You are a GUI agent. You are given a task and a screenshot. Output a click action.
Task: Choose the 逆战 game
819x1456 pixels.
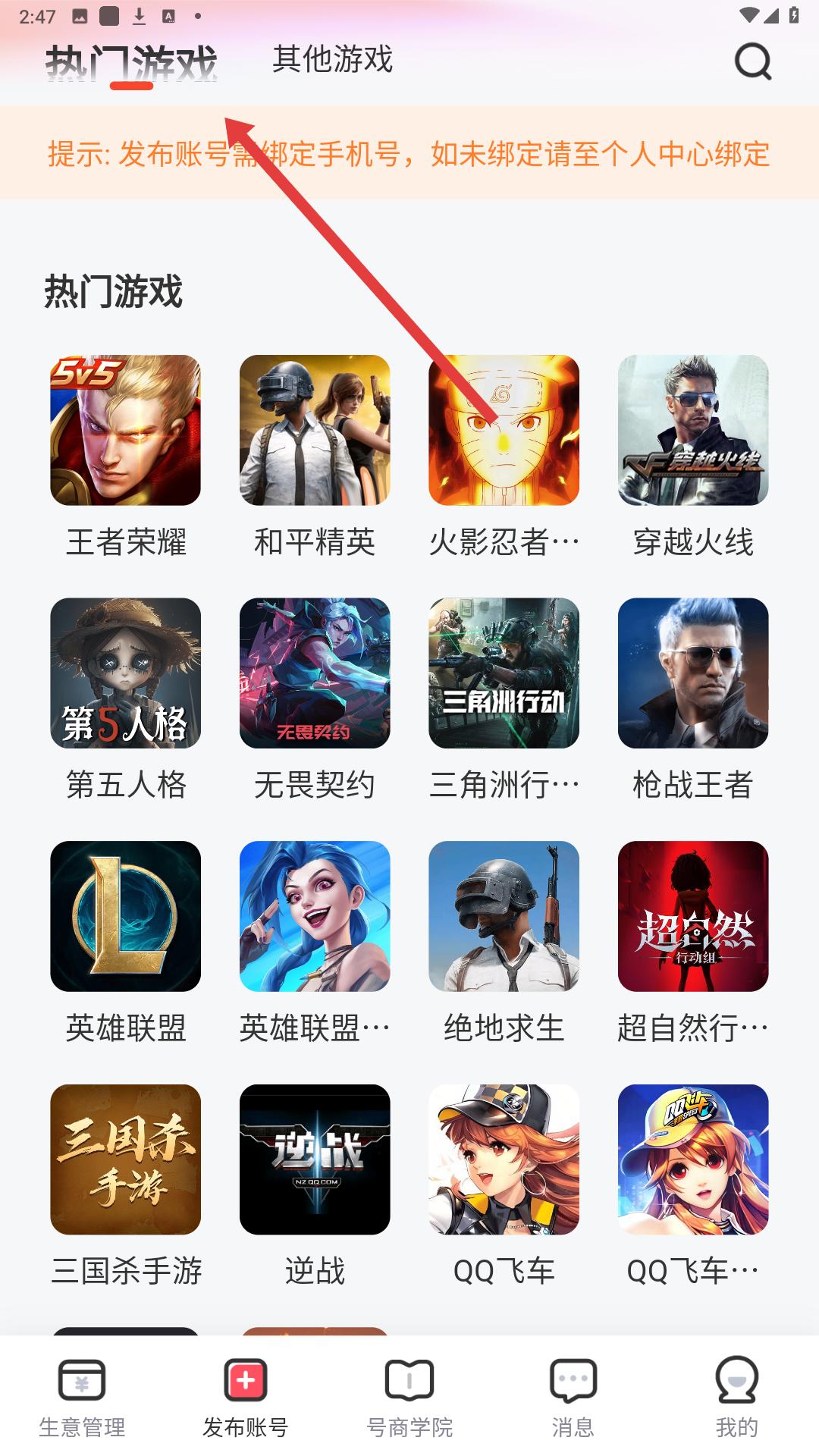[x=315, y=1159]
